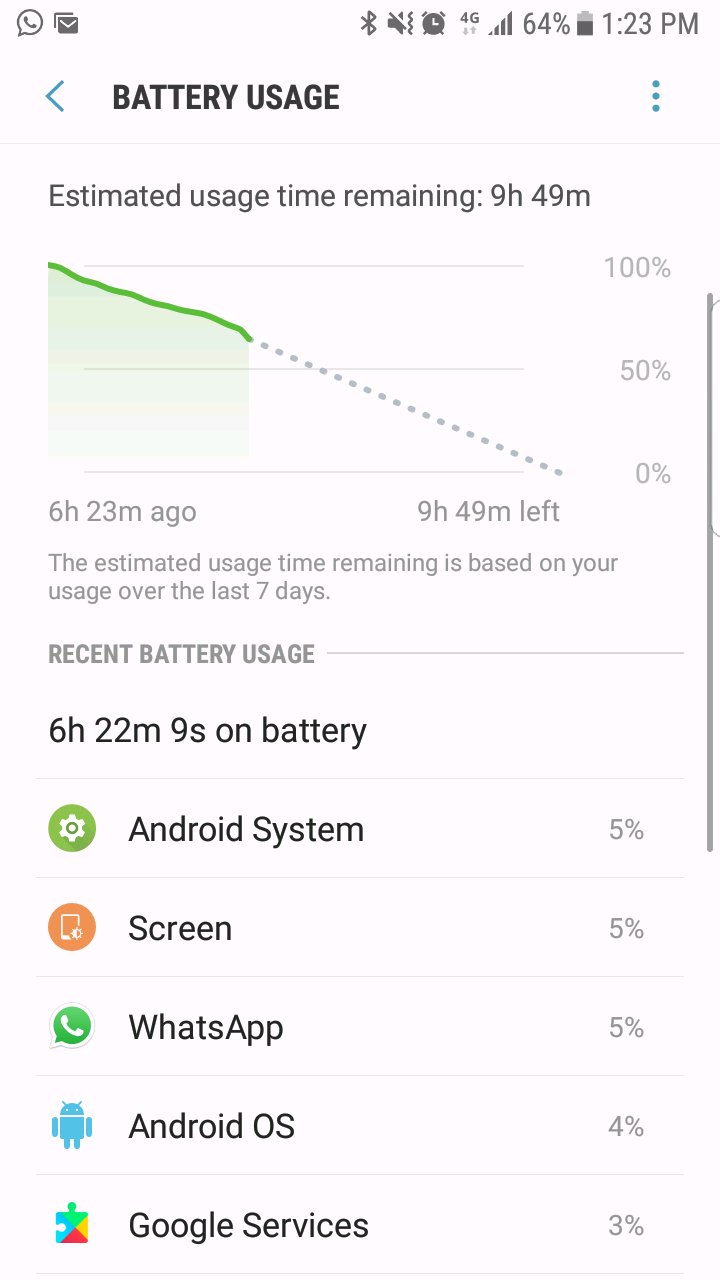View Screen battery usage details
This screenshot has height=1280, width=720.
360,928
